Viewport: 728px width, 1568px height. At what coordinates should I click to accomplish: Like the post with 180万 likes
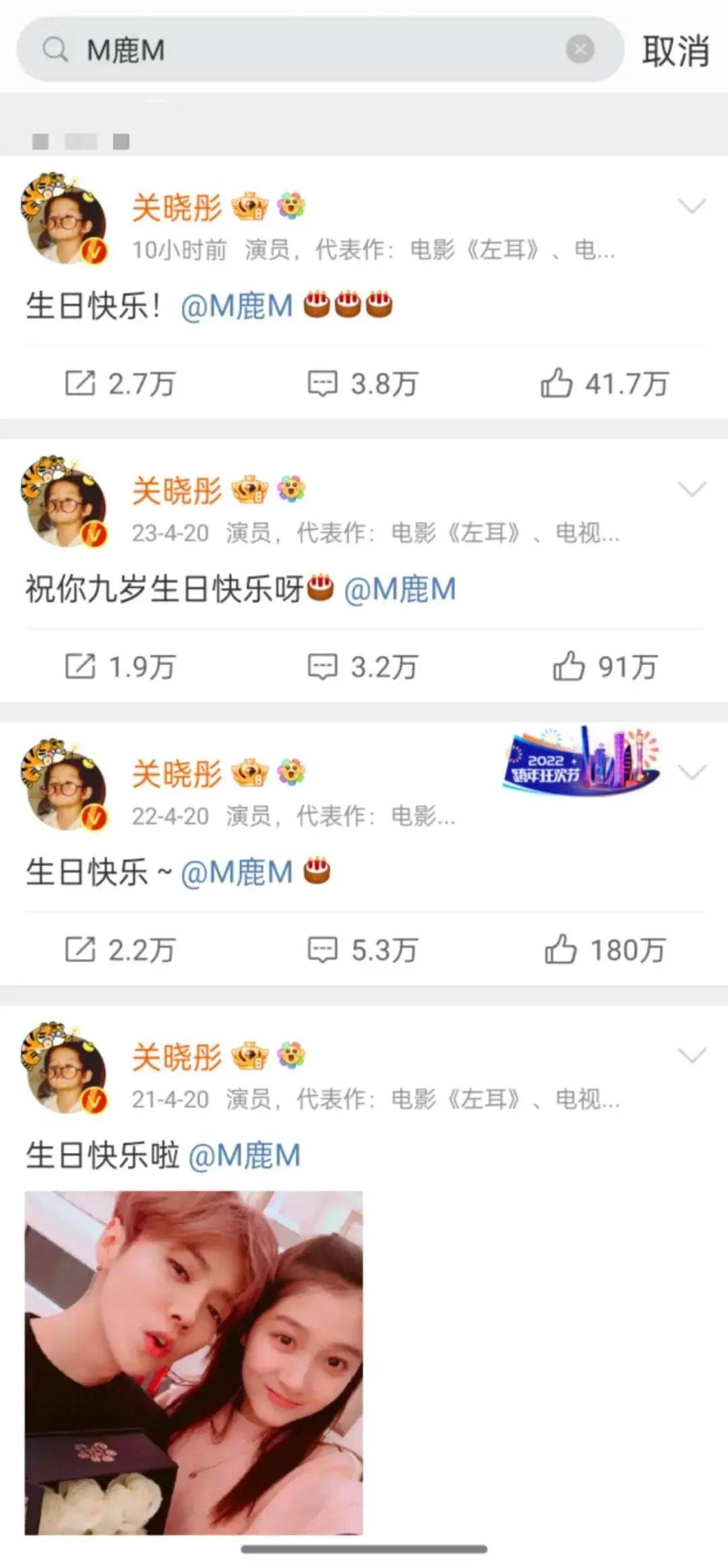click(604, 950)
